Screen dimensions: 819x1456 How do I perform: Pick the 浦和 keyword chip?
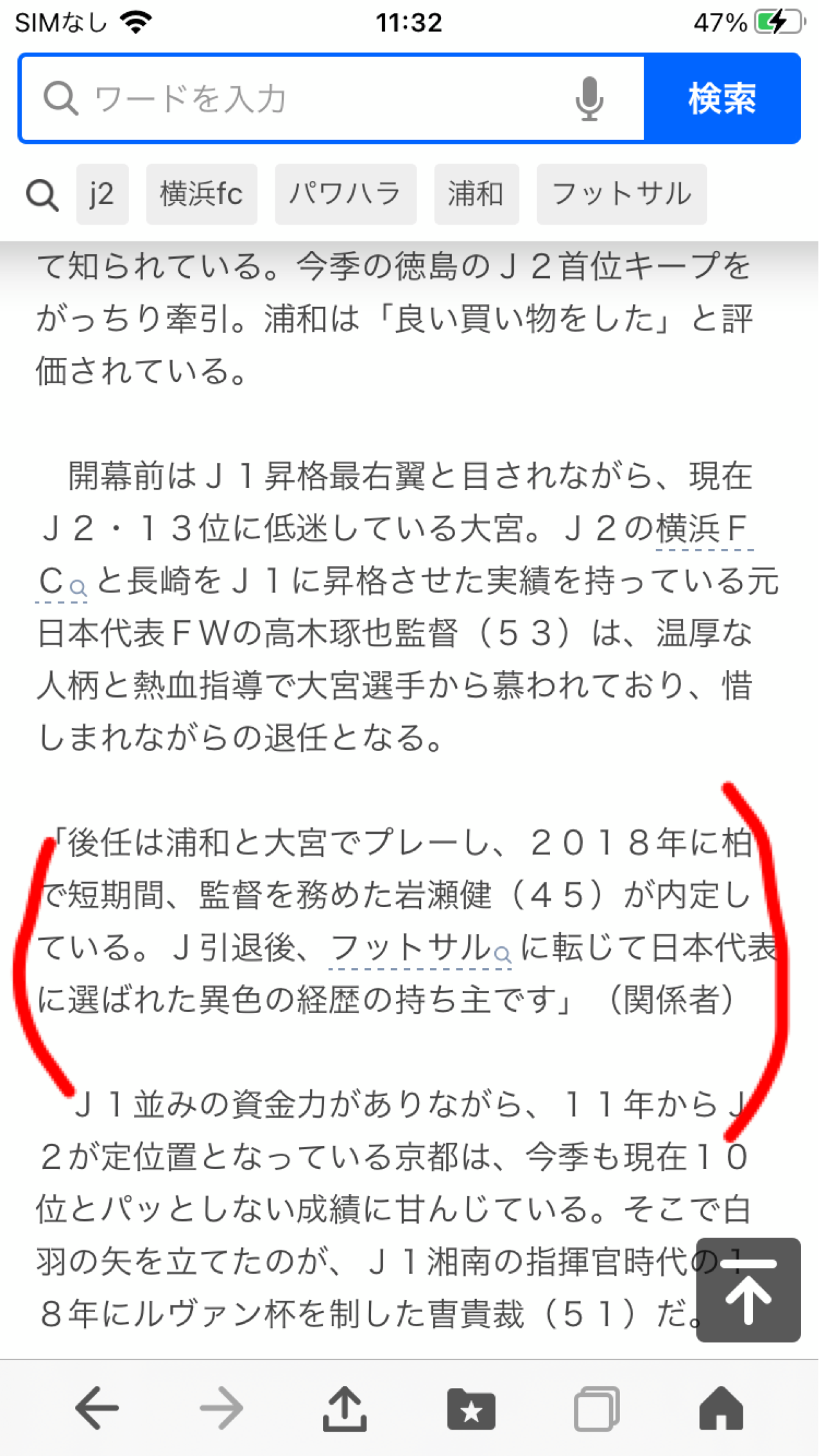coord(476,194)
